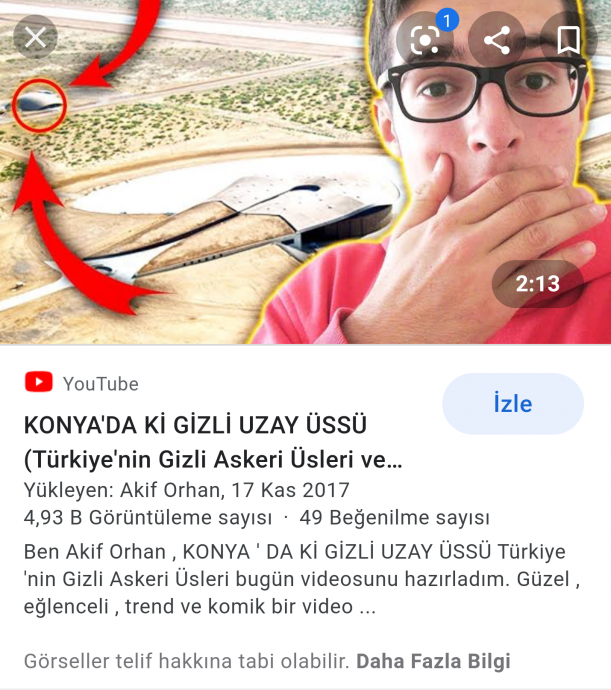Bookmark this image result
Viewport: 611px width, 690px height.
(x=568, y=40)
